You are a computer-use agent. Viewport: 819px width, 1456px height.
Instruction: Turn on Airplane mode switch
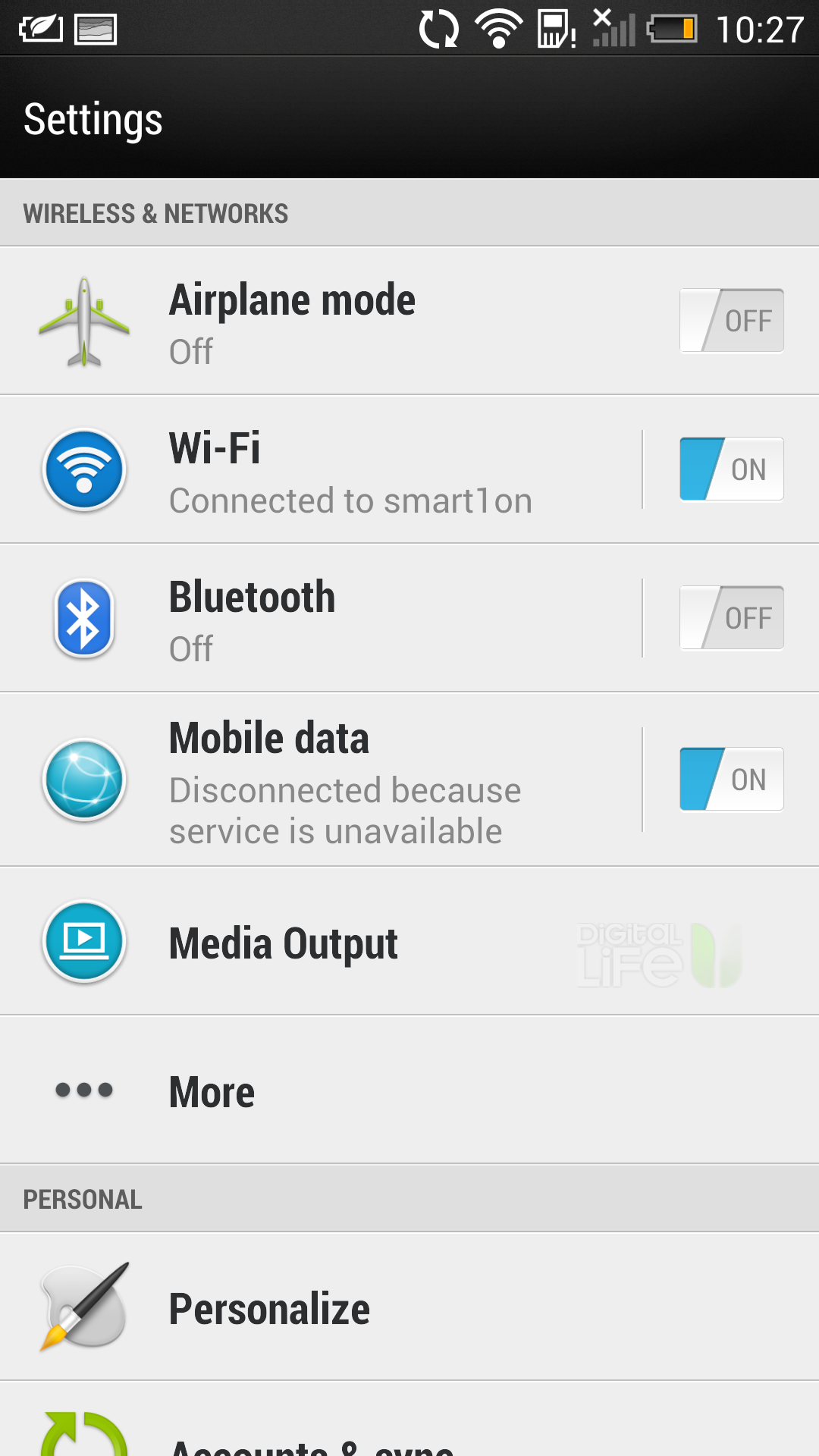pos(732,320)
